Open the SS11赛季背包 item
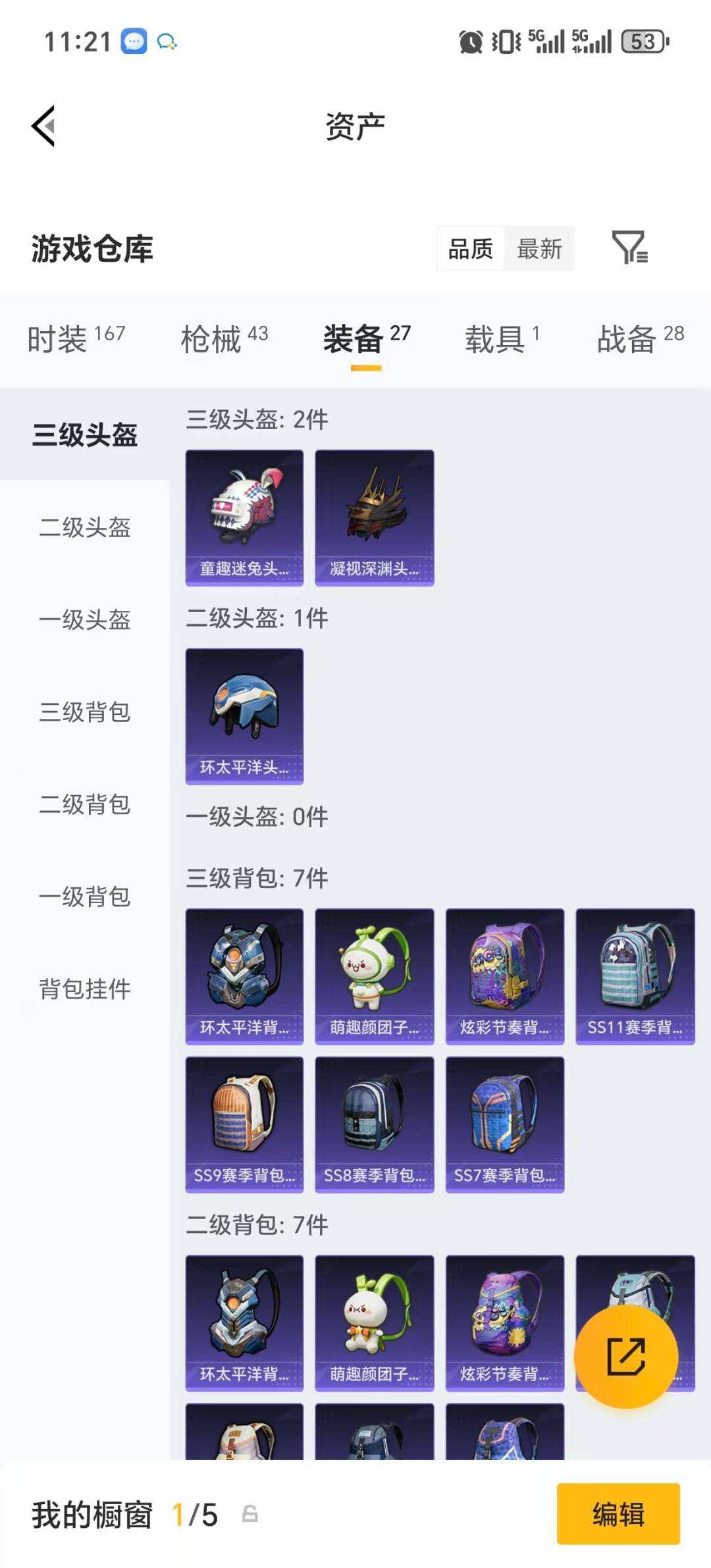 635,976
